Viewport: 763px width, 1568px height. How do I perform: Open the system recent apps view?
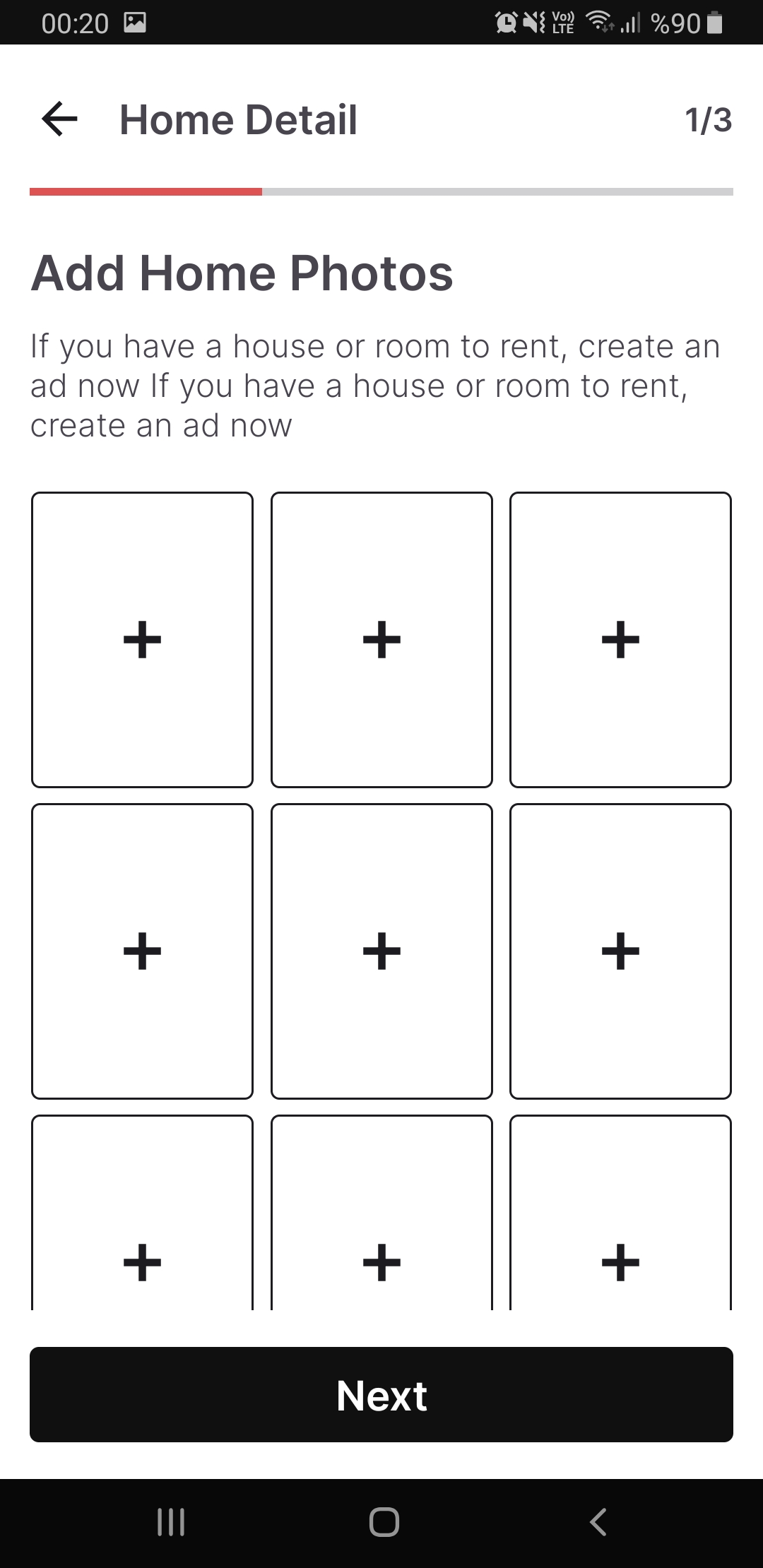[x=171, y=1522]
